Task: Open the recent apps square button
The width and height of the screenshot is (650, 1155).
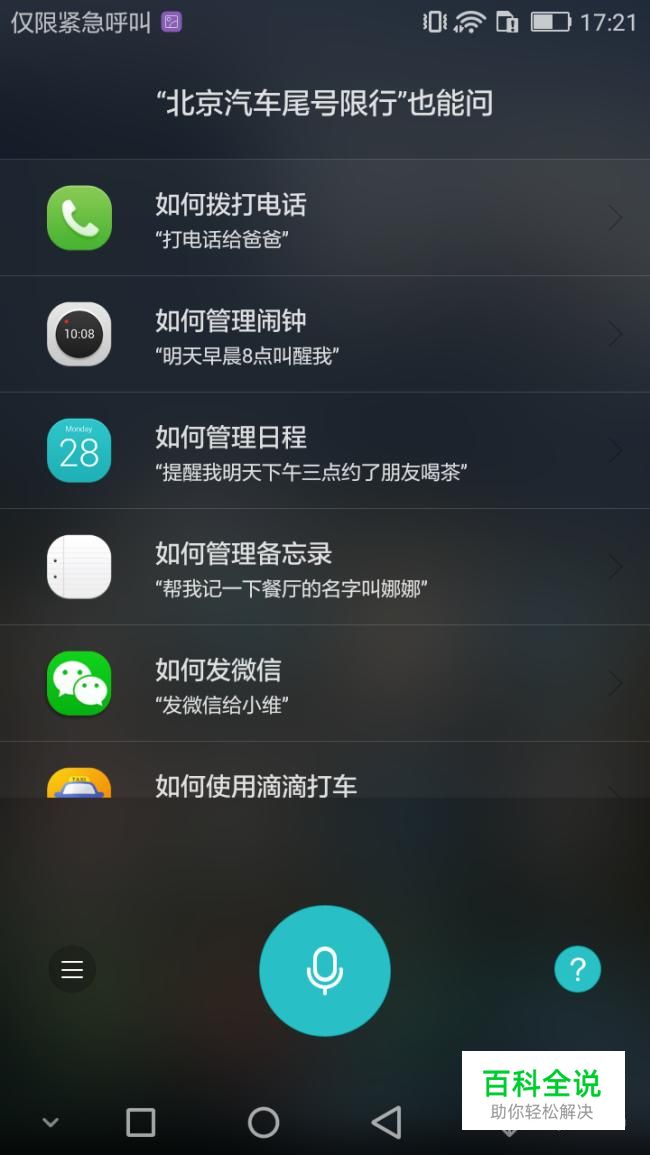Action: (x=141, y=1123)
